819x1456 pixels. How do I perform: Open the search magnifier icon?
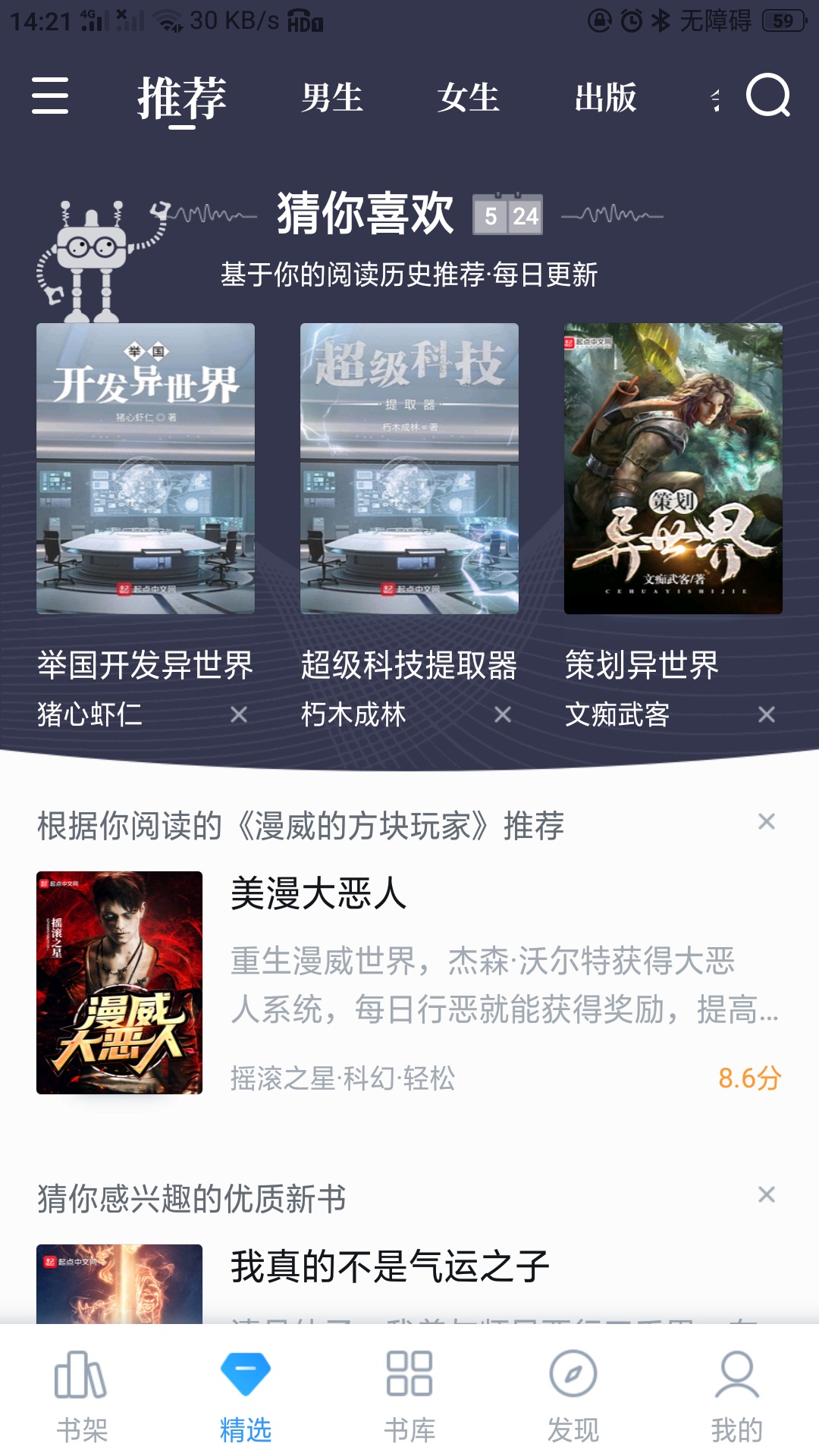coord(767,96)
